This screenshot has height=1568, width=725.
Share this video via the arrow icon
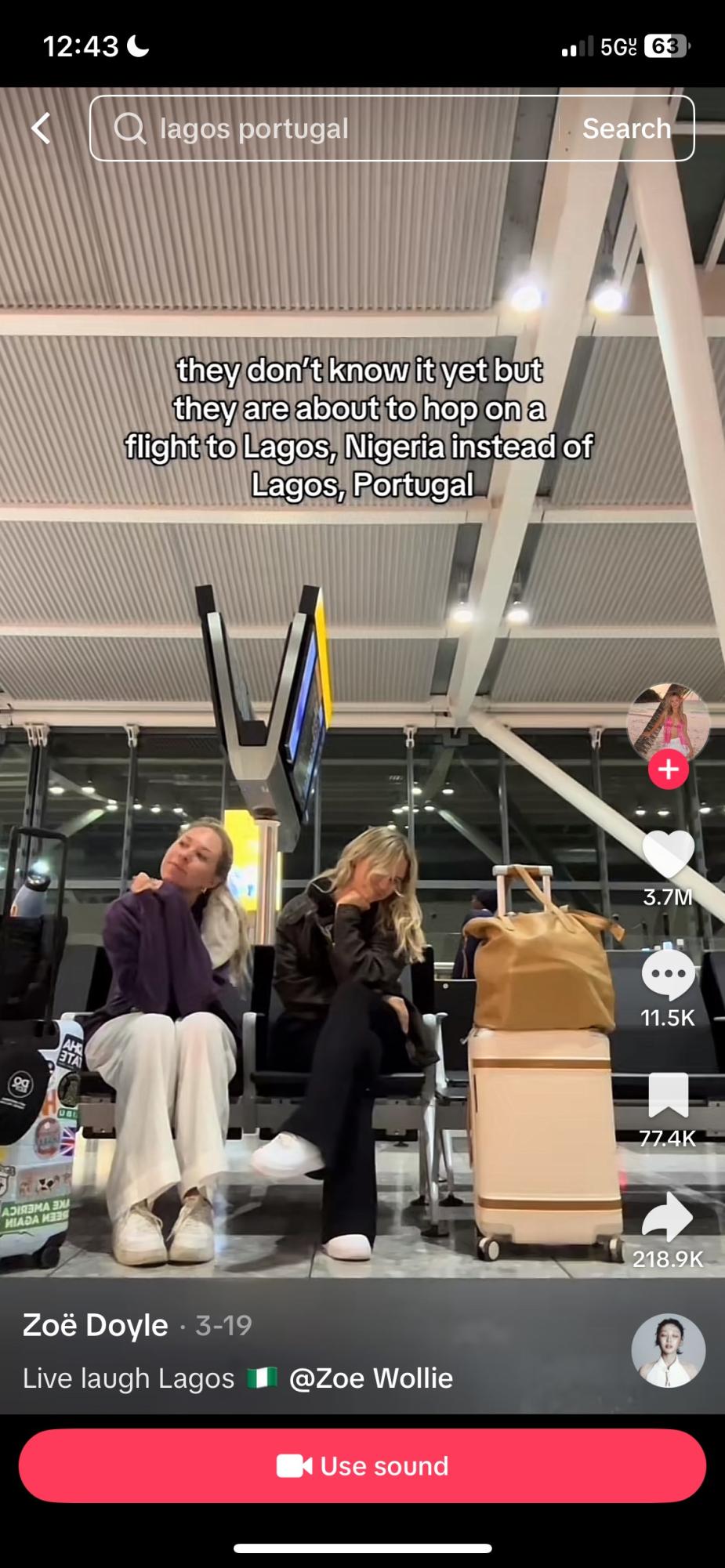(668, 1217)
